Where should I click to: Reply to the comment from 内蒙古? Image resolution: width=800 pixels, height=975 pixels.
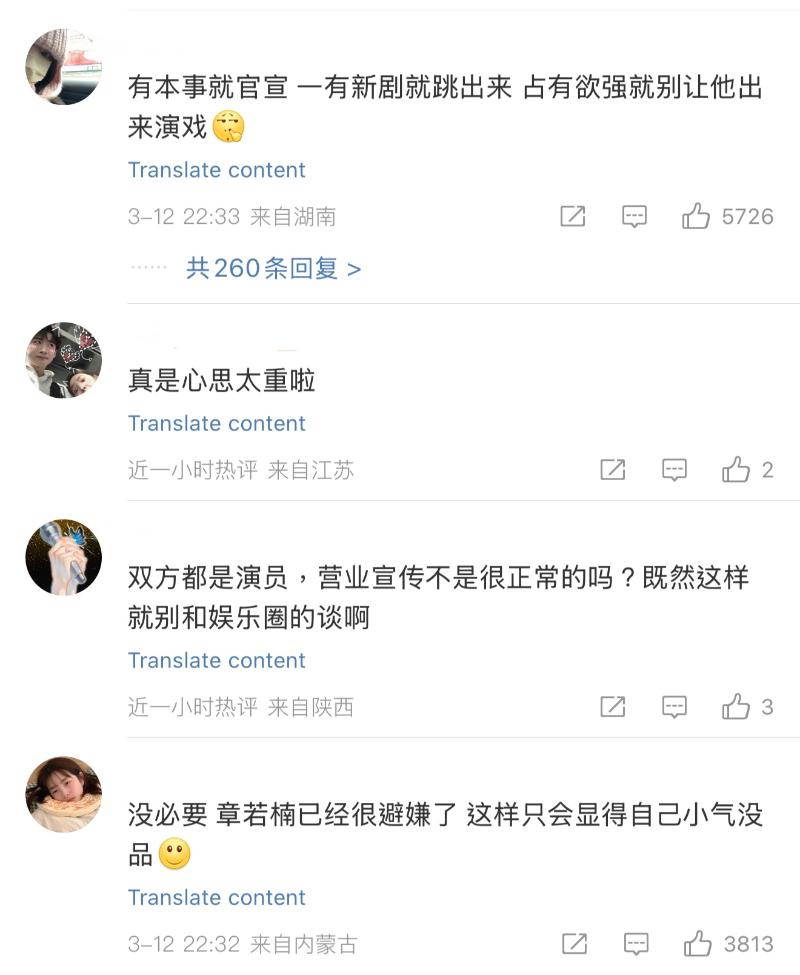coord(635,943)
